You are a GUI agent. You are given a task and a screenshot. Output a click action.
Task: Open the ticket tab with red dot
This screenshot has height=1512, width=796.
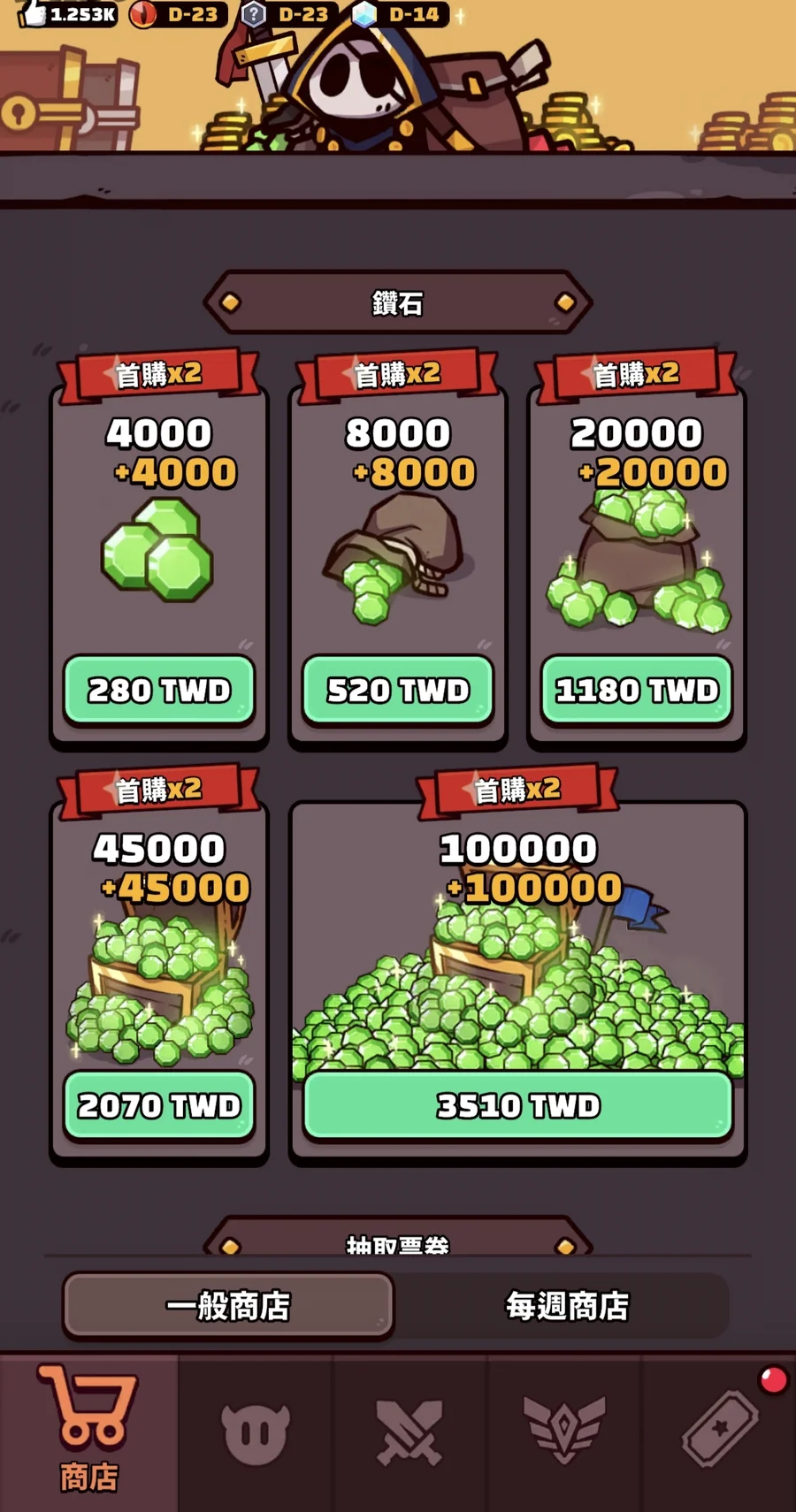click(x=719, y=1431)
